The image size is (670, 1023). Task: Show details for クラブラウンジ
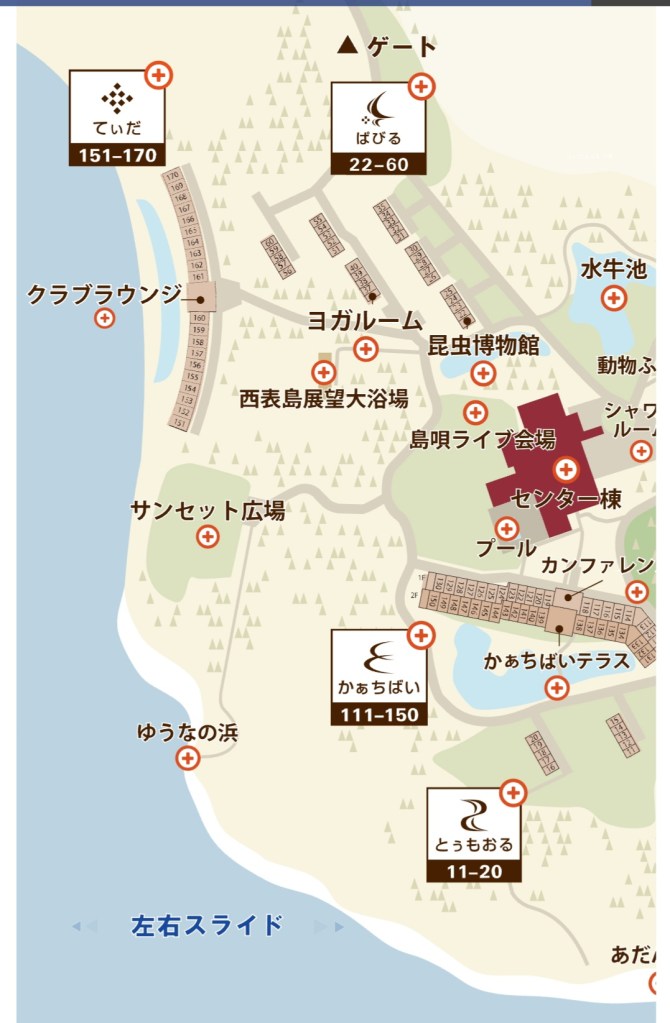[x=104, y=318]
